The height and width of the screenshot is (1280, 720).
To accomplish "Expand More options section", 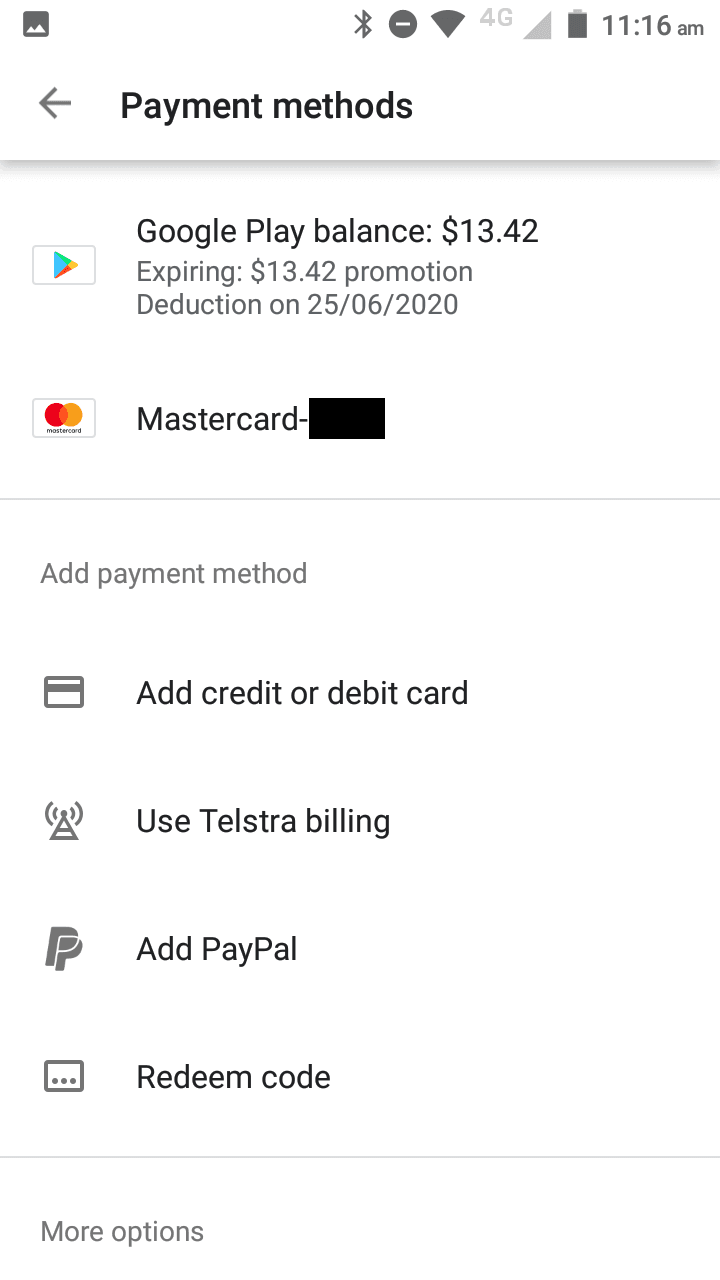I will click(121, 1231).
